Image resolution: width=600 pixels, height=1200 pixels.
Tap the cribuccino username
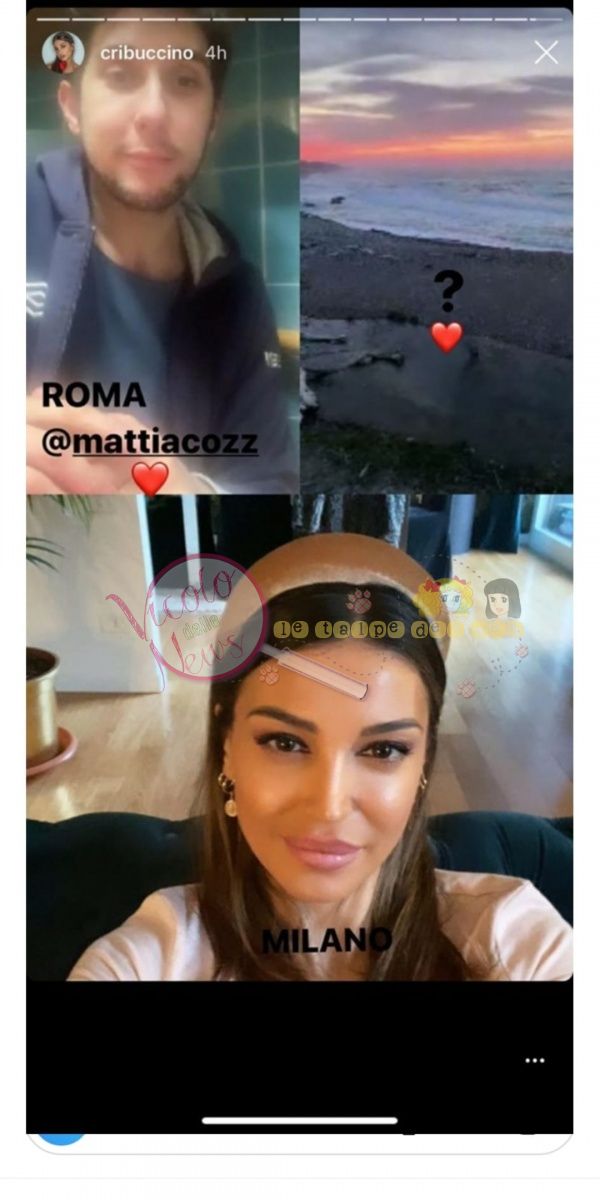click(135, 53)
